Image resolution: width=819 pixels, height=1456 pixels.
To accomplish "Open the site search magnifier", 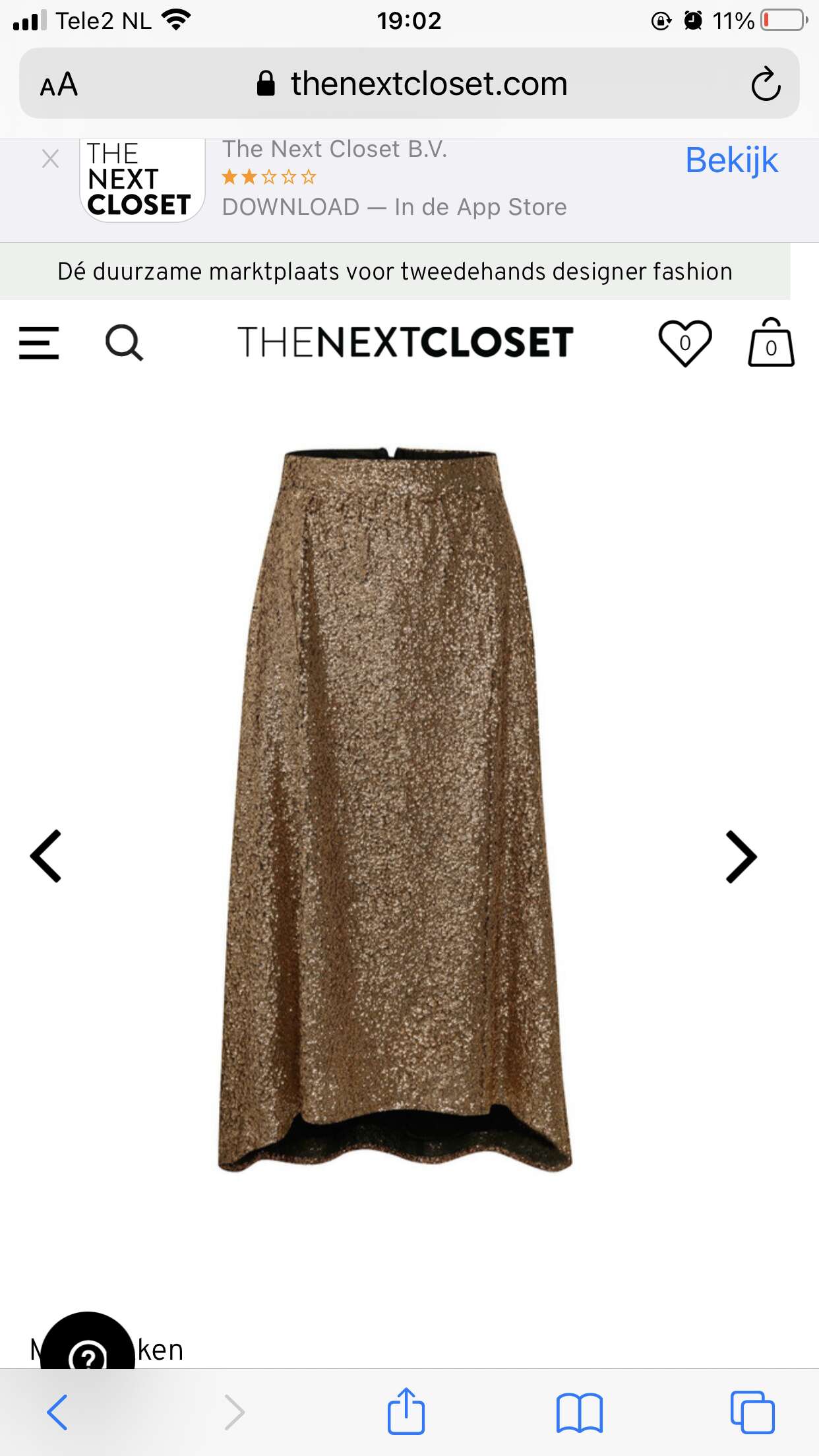I will click(x=124, y=343).
